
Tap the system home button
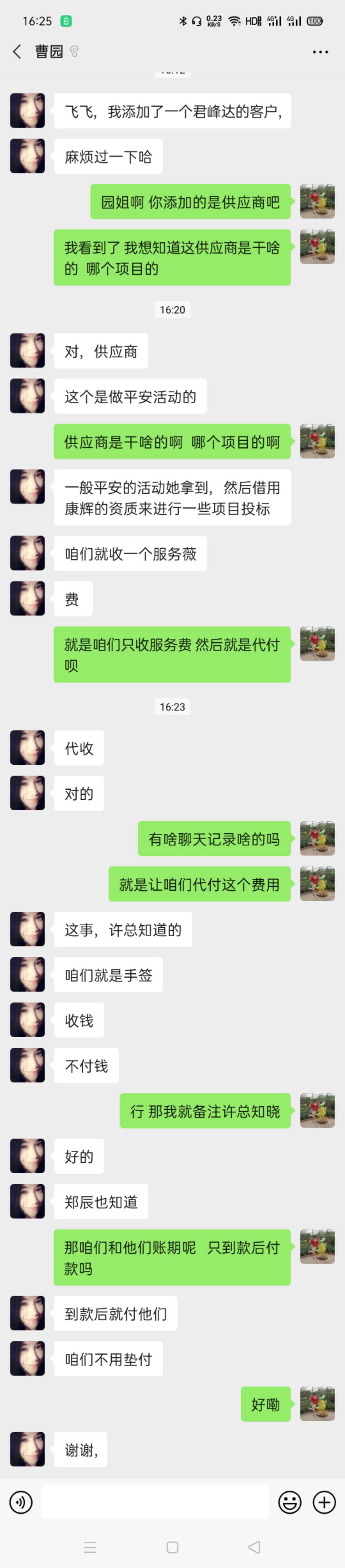point(172,1547)
